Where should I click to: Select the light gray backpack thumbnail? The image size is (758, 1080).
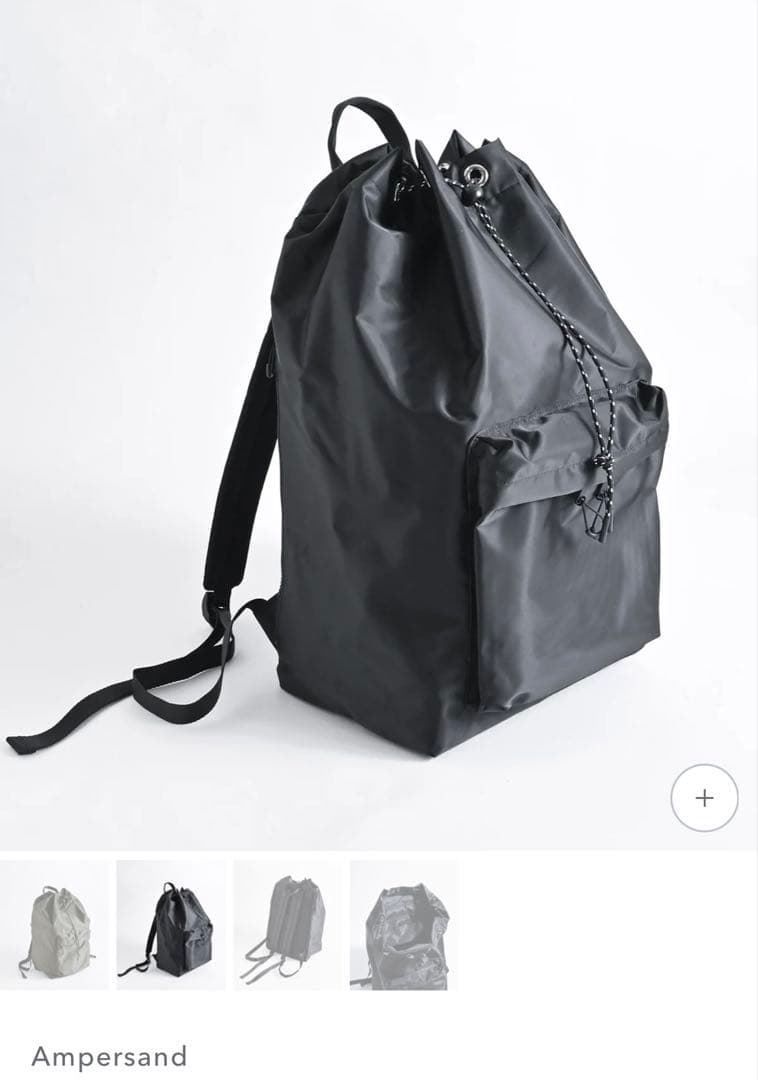coord(54,925)
